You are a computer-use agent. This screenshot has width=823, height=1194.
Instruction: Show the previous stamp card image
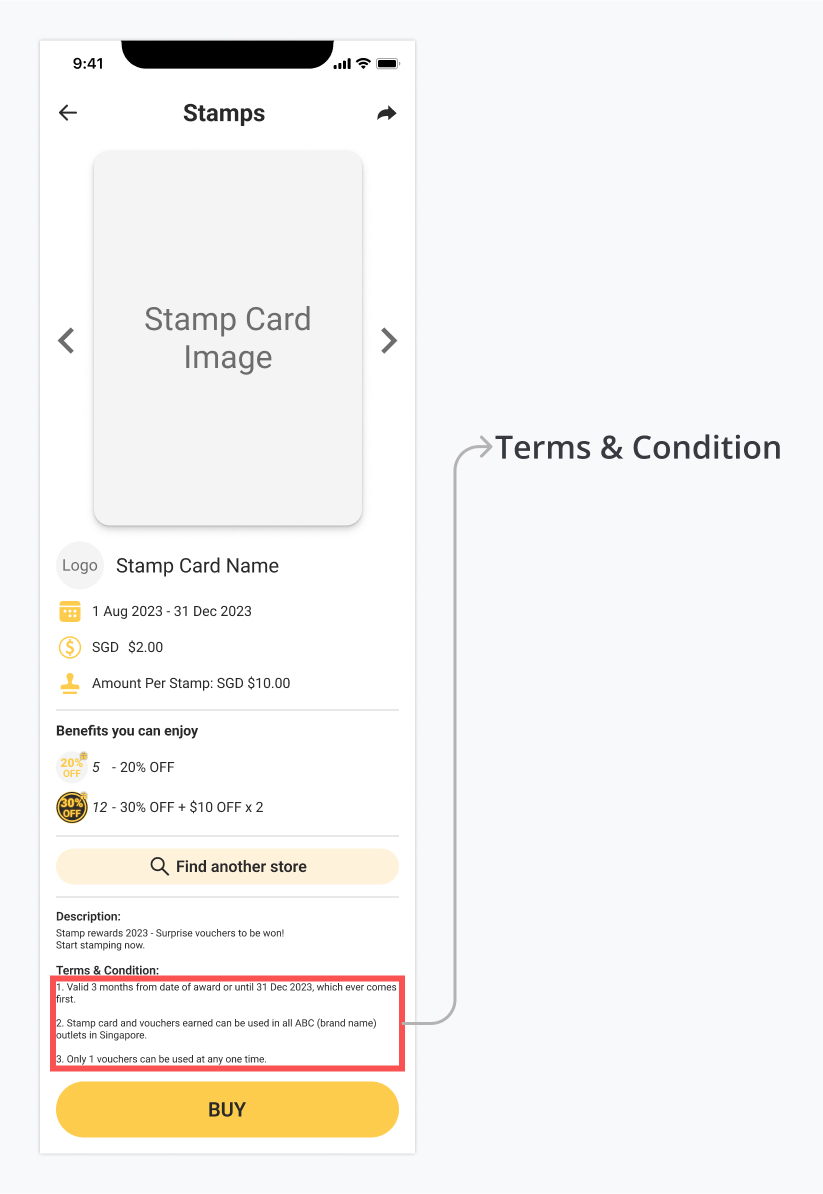click(66, 341)
